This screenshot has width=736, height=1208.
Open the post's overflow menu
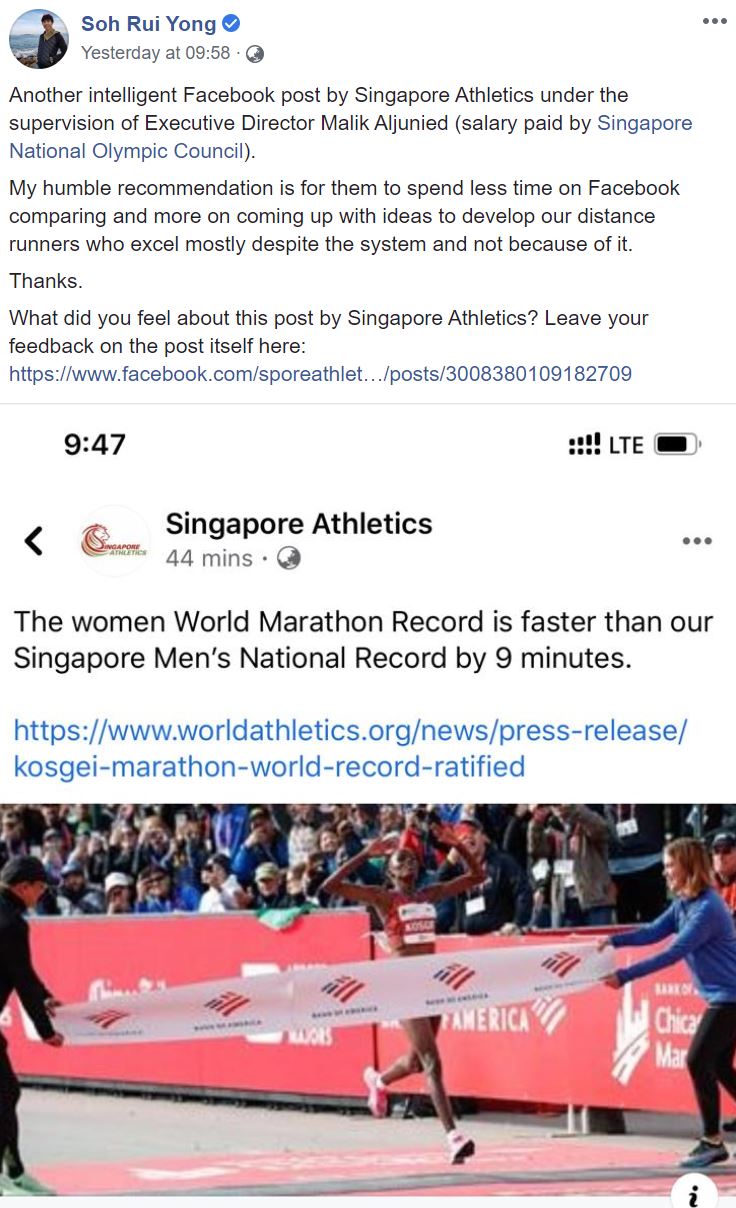tap(714, 21)
